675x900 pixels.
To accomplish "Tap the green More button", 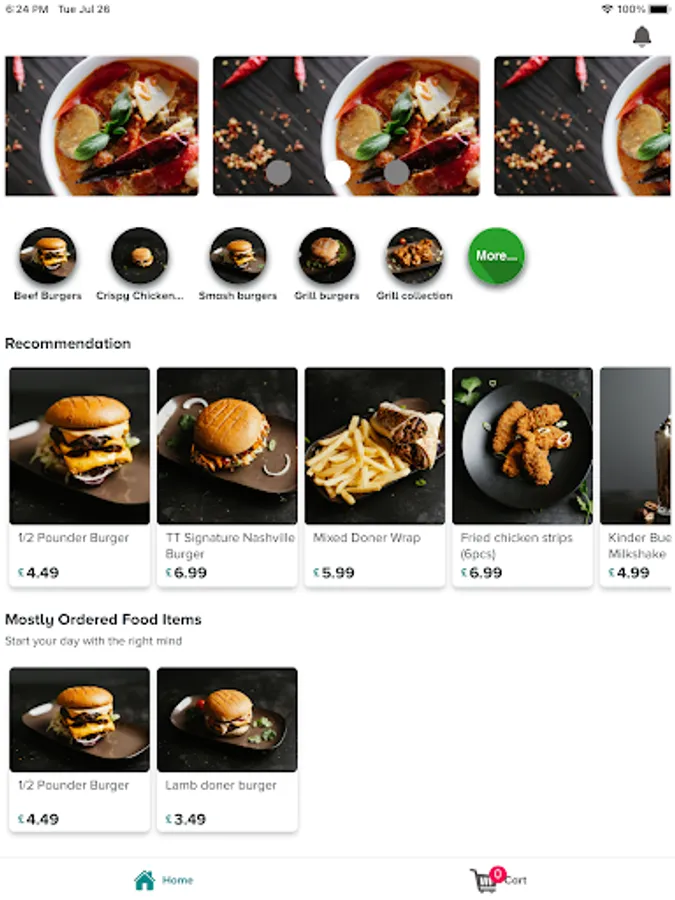I will tap(496, 256).
